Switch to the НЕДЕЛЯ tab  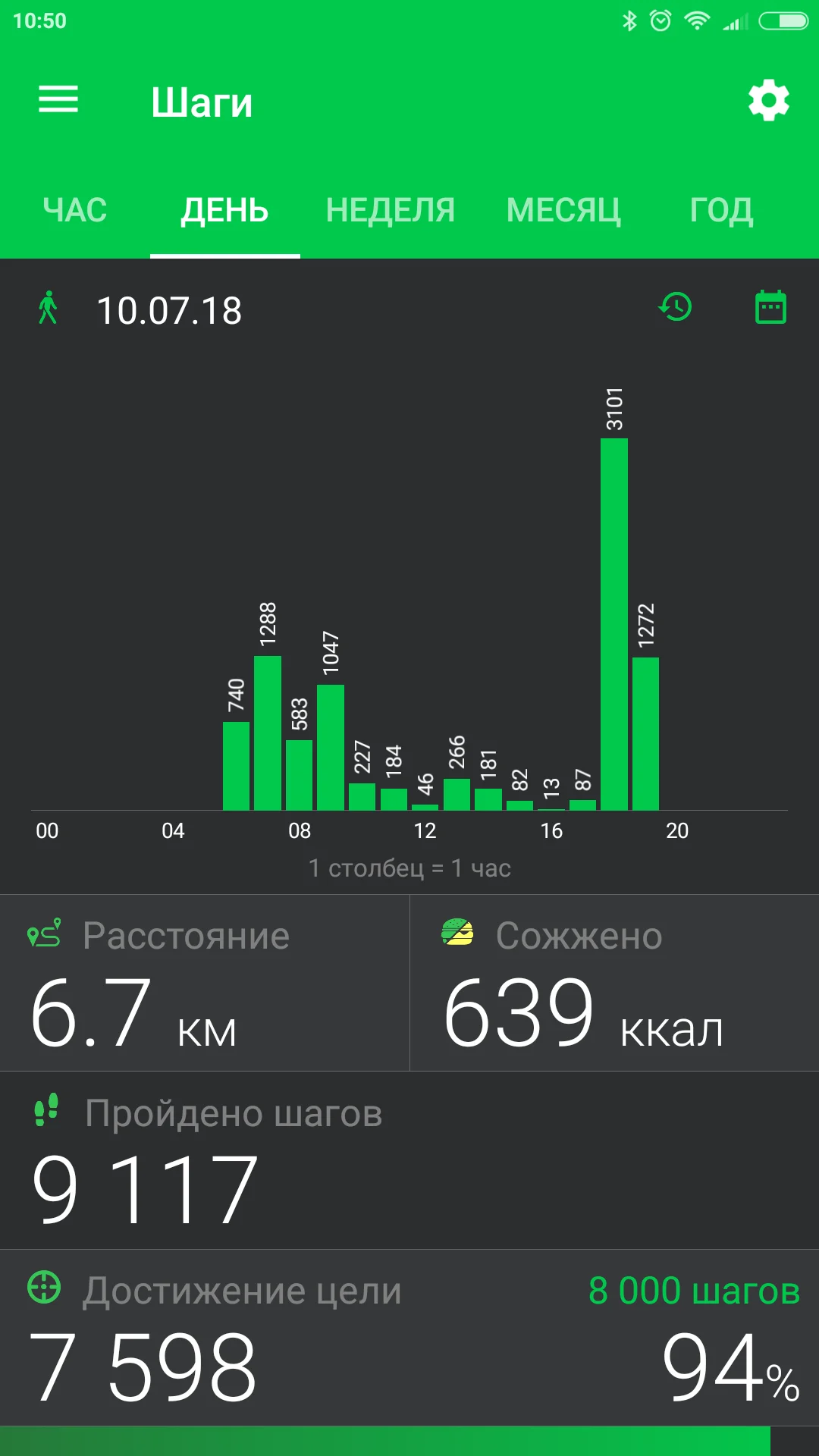coord(390,211)
